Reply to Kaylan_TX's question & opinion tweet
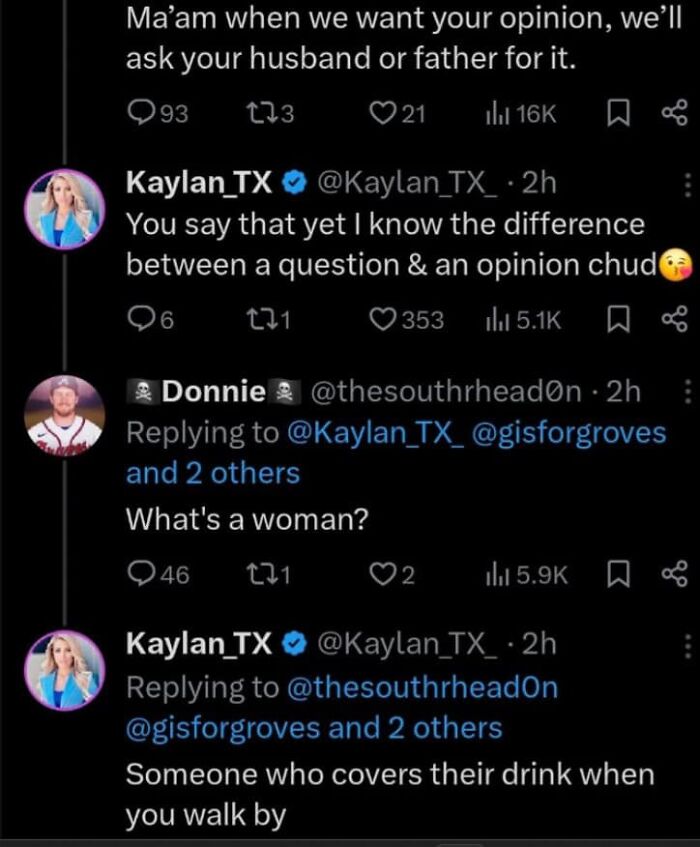This screenshot has height=847, width=700. (142, 318)
